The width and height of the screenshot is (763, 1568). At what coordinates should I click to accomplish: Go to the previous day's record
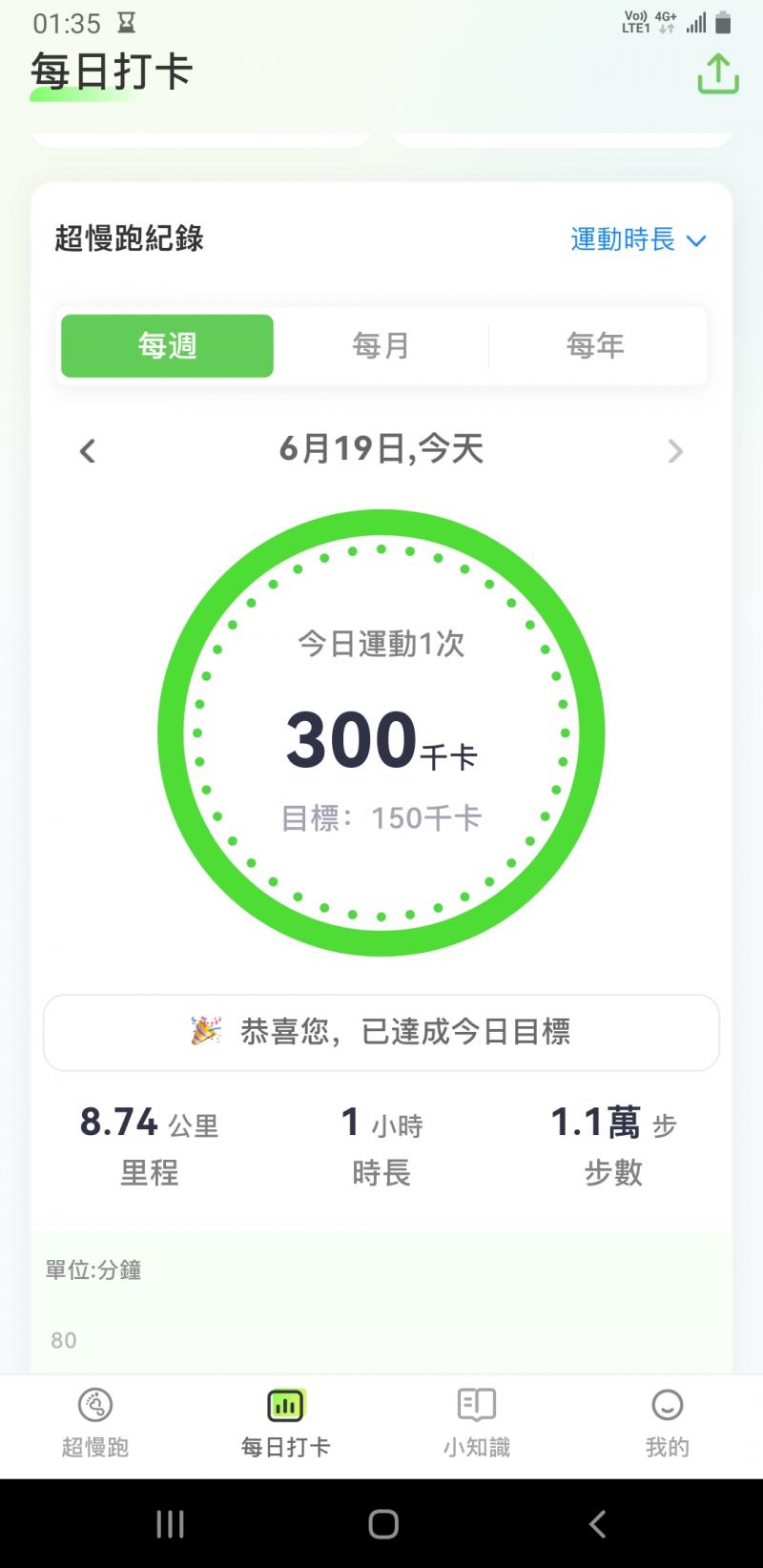pyautogui.click(x=88, y=450)
